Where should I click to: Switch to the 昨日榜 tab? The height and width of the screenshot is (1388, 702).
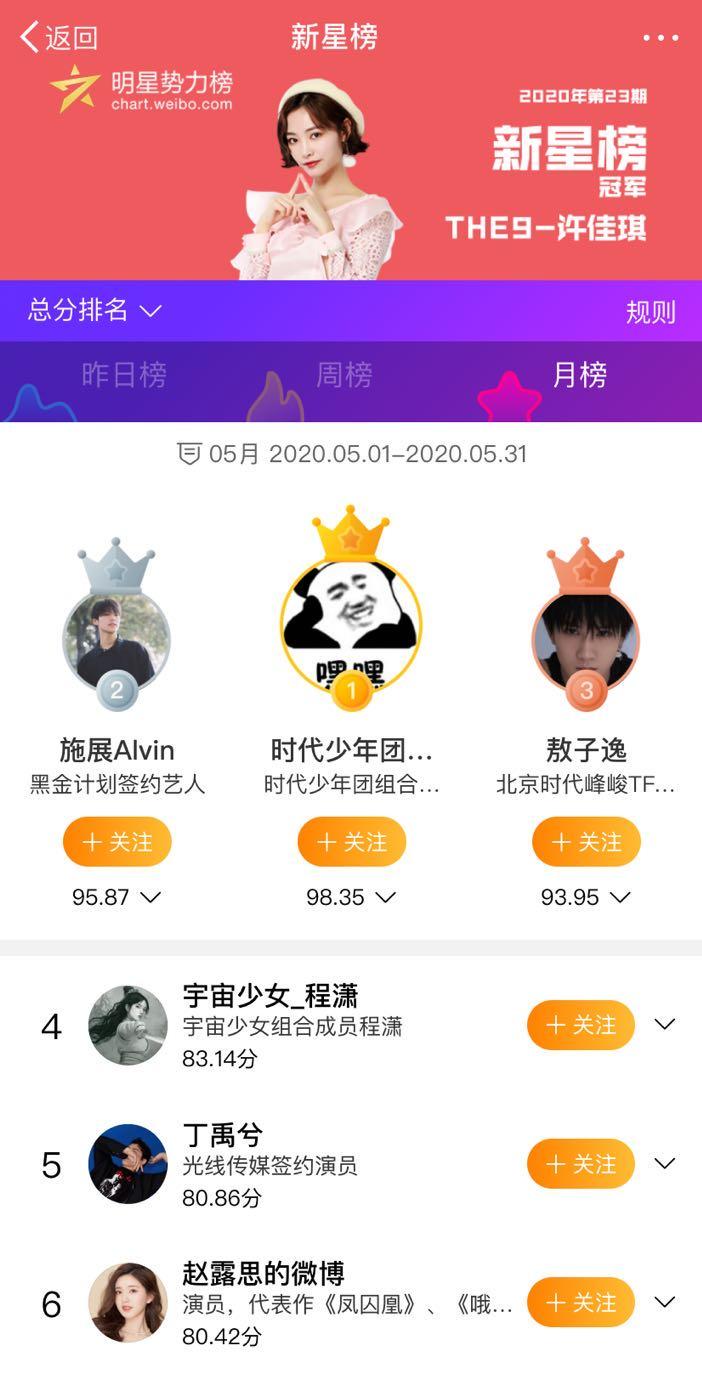click(124, 375)
